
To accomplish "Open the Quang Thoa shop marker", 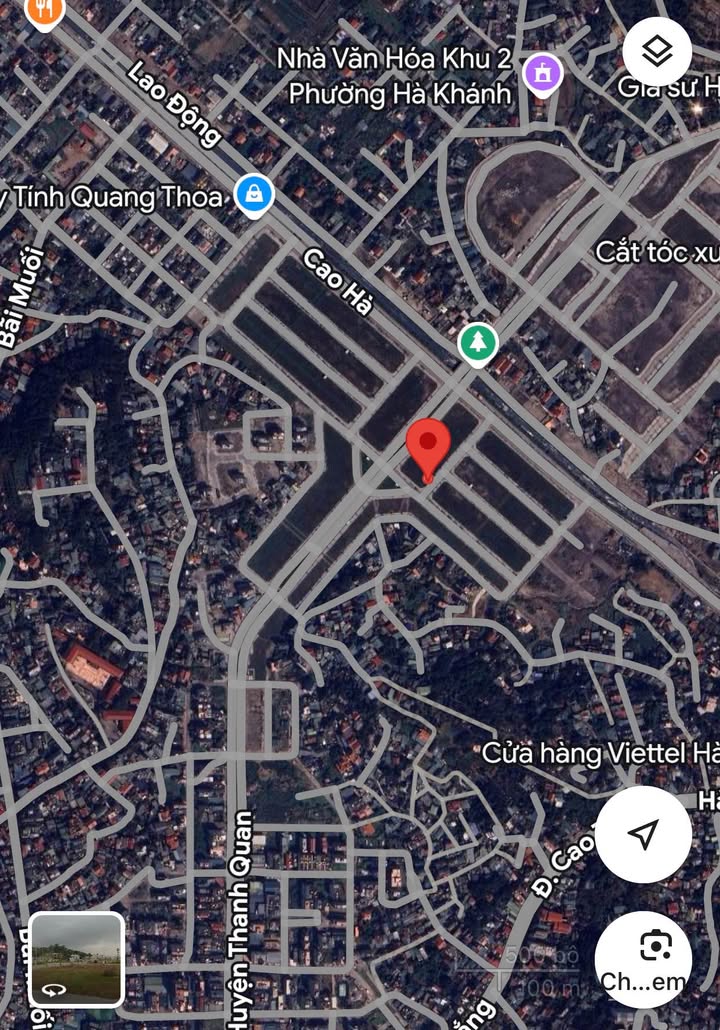I will pos(255,194).
